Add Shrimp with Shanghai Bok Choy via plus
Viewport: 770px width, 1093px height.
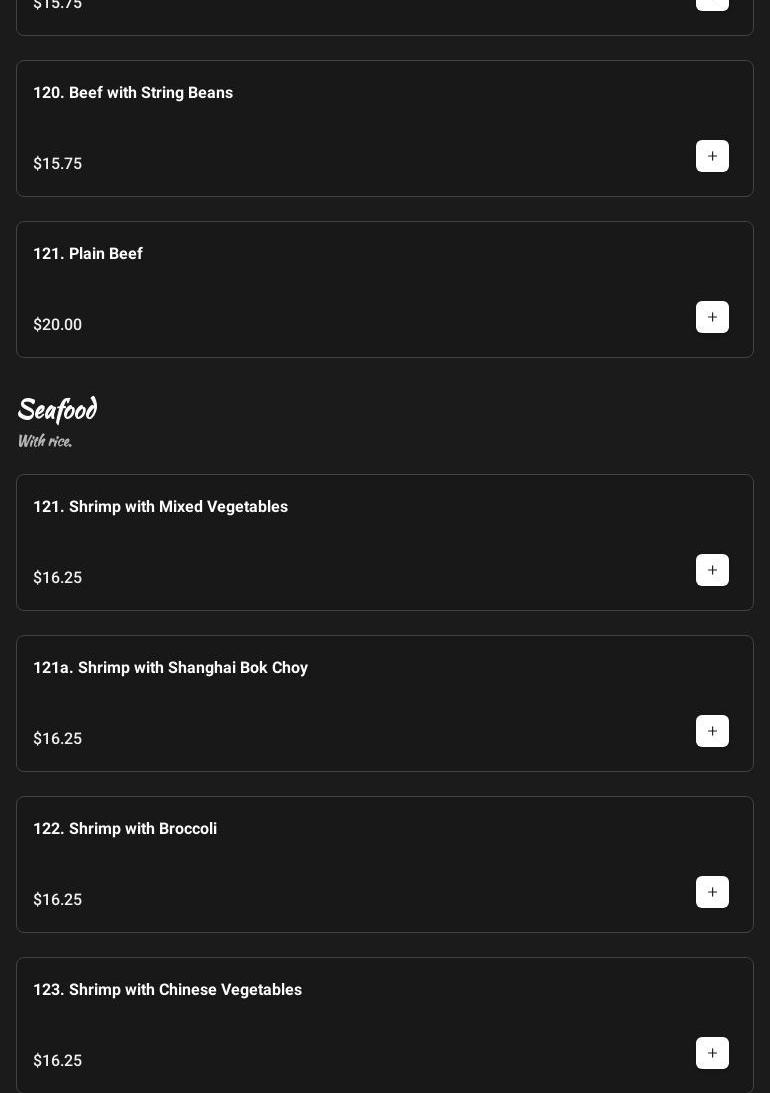712,731
